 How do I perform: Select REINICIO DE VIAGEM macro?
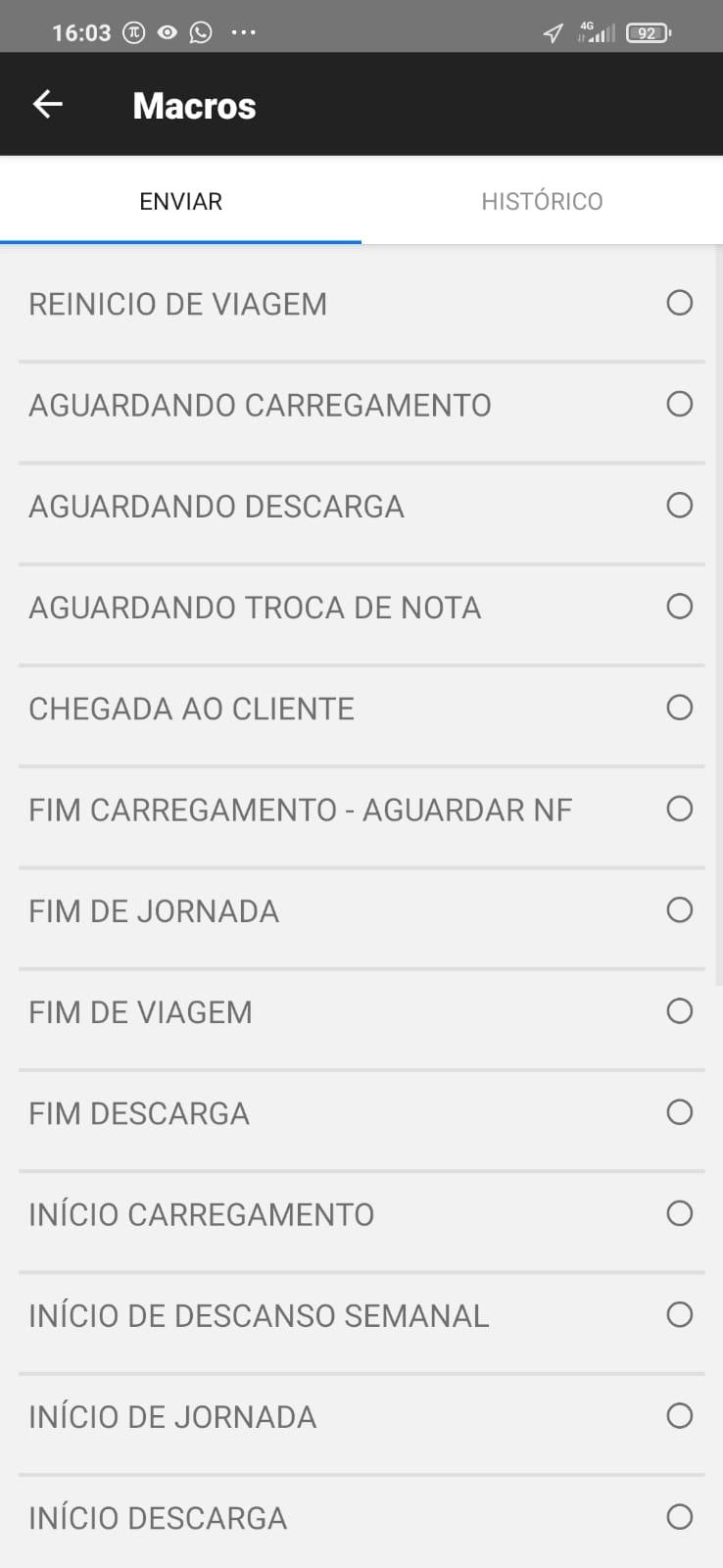tap(361, 304)
